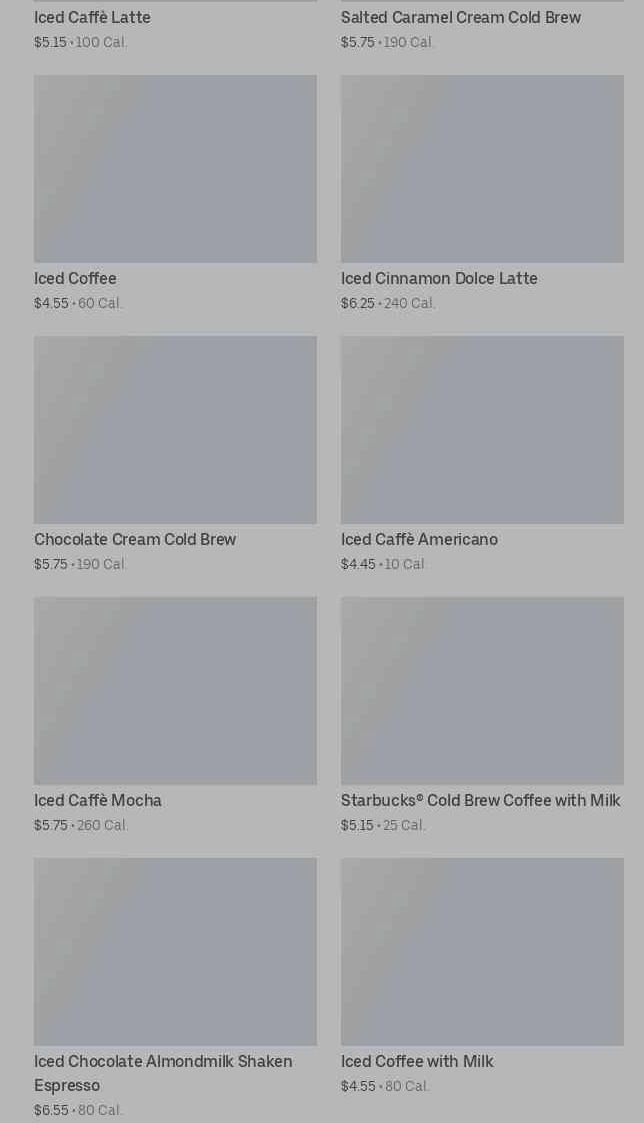Screen dimensions: 644x1123
Task: View the Iced Cinnamon Dolce Latte
Action: point(482,193)
